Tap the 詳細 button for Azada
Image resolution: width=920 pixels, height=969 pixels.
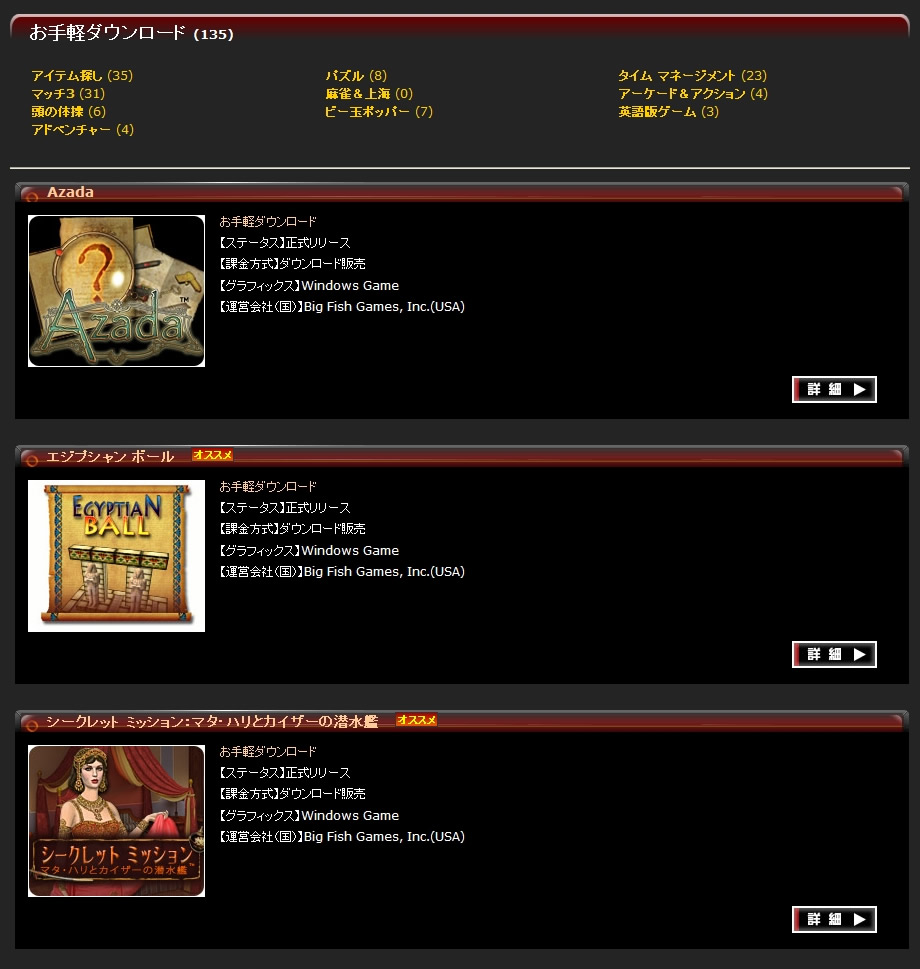tap(834, 390)
